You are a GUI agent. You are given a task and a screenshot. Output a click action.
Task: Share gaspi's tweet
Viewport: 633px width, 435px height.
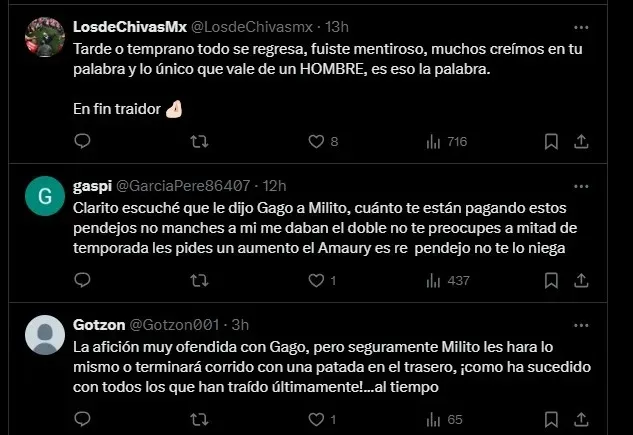(x=582, y=281)
